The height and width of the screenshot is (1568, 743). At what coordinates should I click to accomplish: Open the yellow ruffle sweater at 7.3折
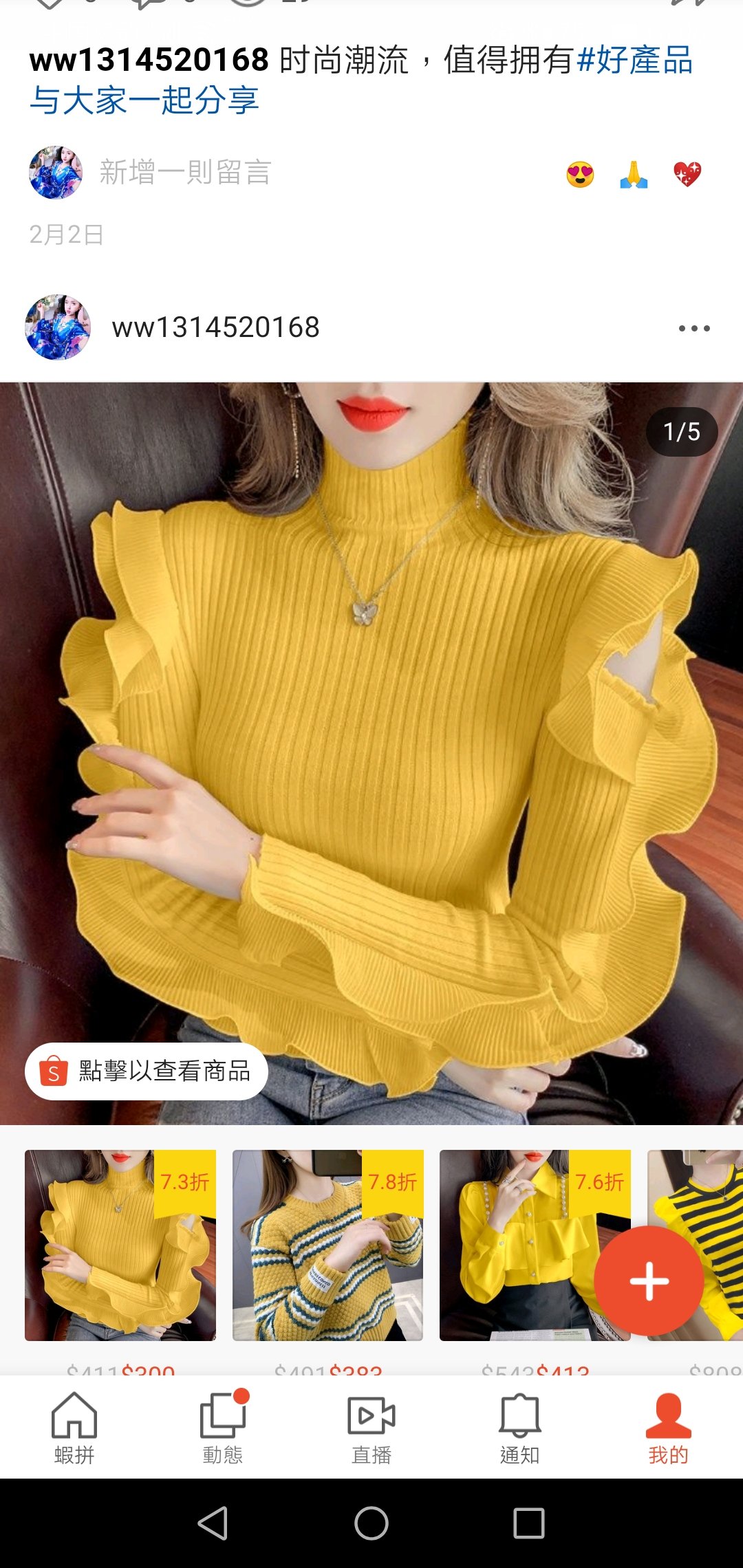(x=120, y=1245)
